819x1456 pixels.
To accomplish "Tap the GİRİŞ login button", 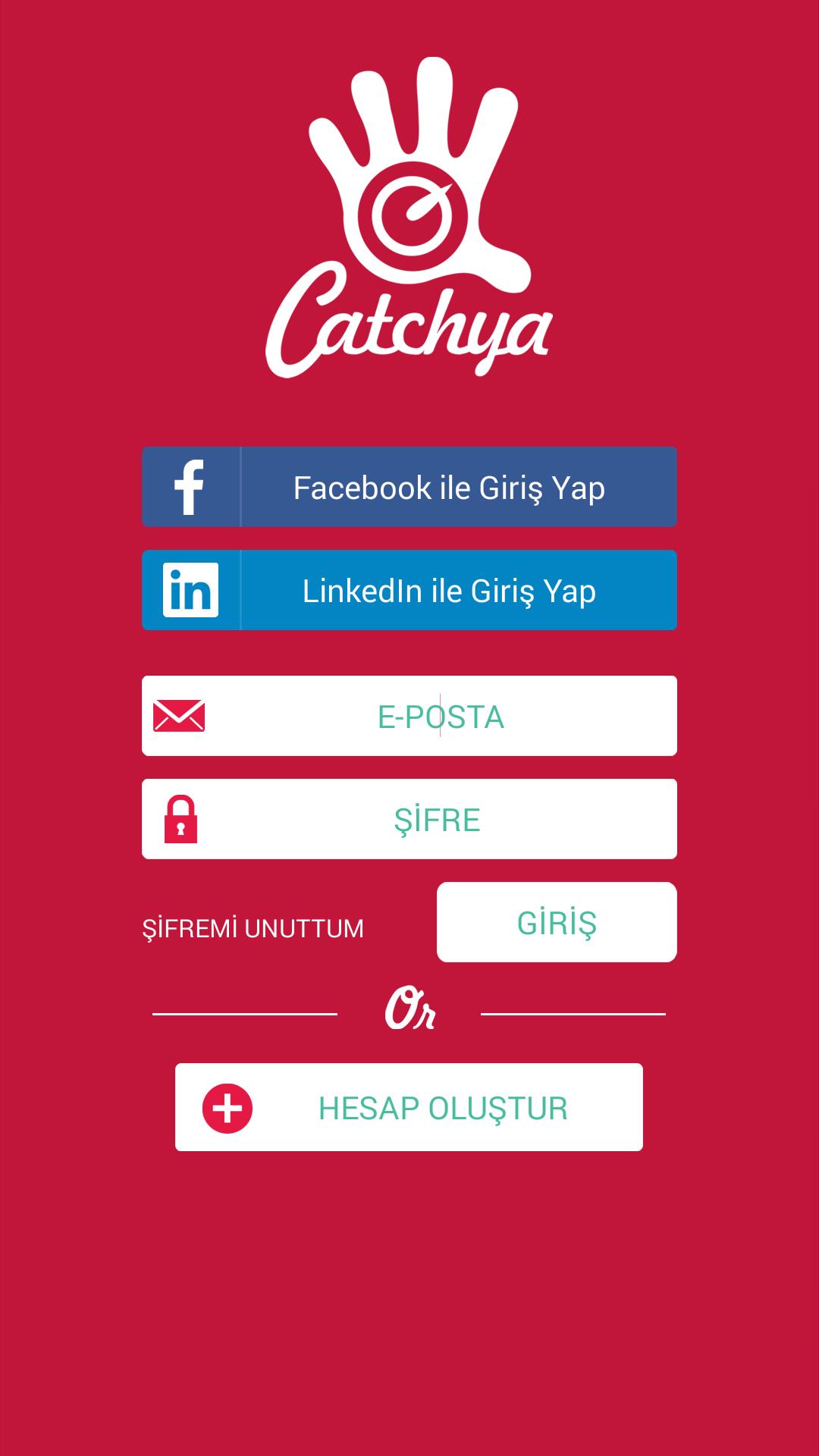I will coord(557,922).
